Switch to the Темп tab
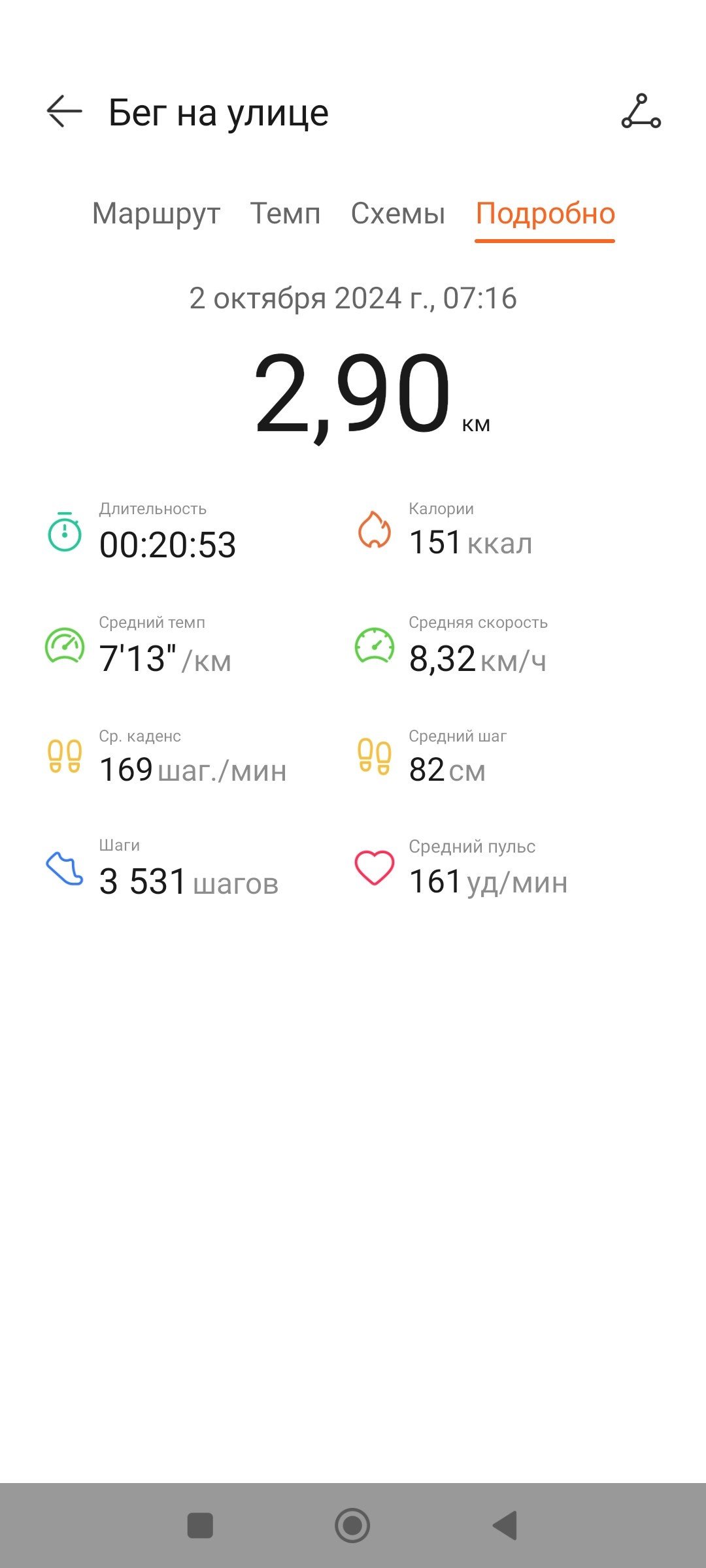Image resolution: width=706 pixels, height=1568 pixels. coord(285,214)
